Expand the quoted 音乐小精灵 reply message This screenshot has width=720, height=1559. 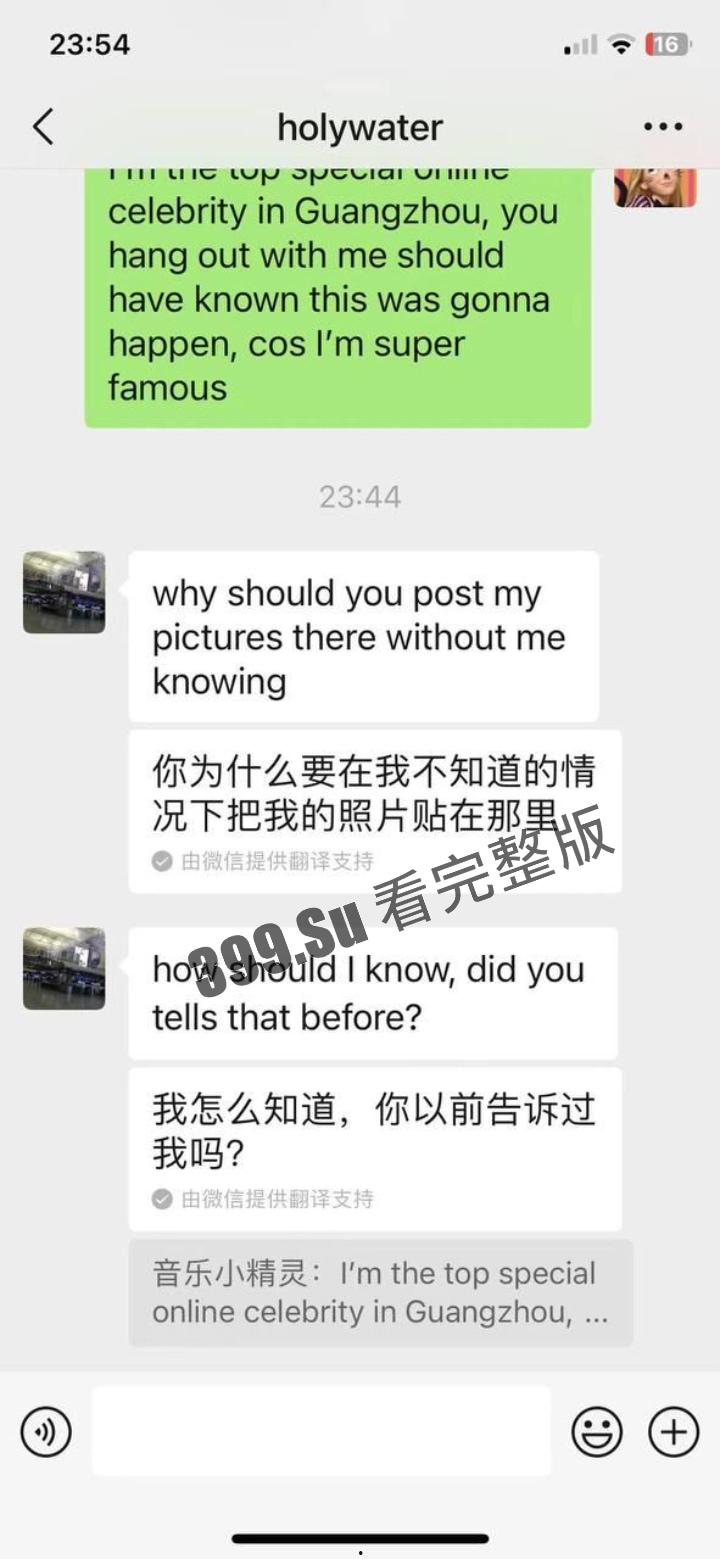(380, 1292)
